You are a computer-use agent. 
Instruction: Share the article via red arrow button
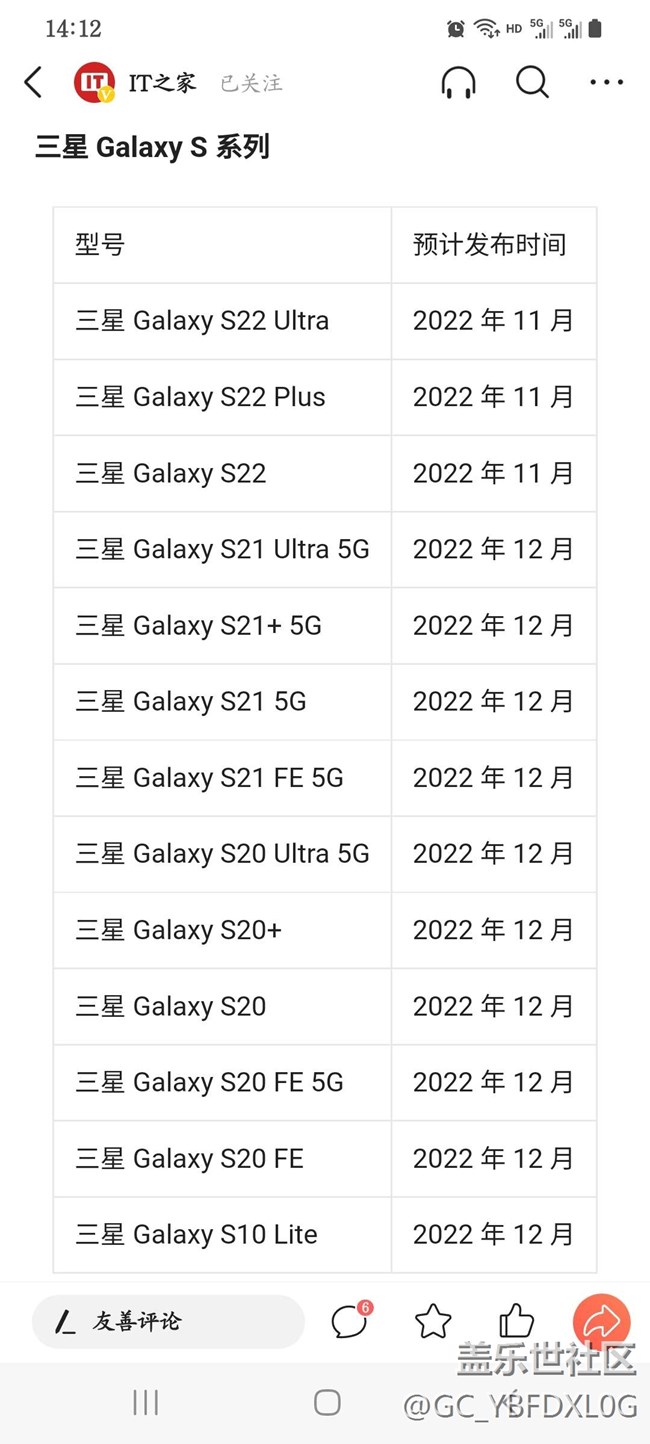[601, 1321]
